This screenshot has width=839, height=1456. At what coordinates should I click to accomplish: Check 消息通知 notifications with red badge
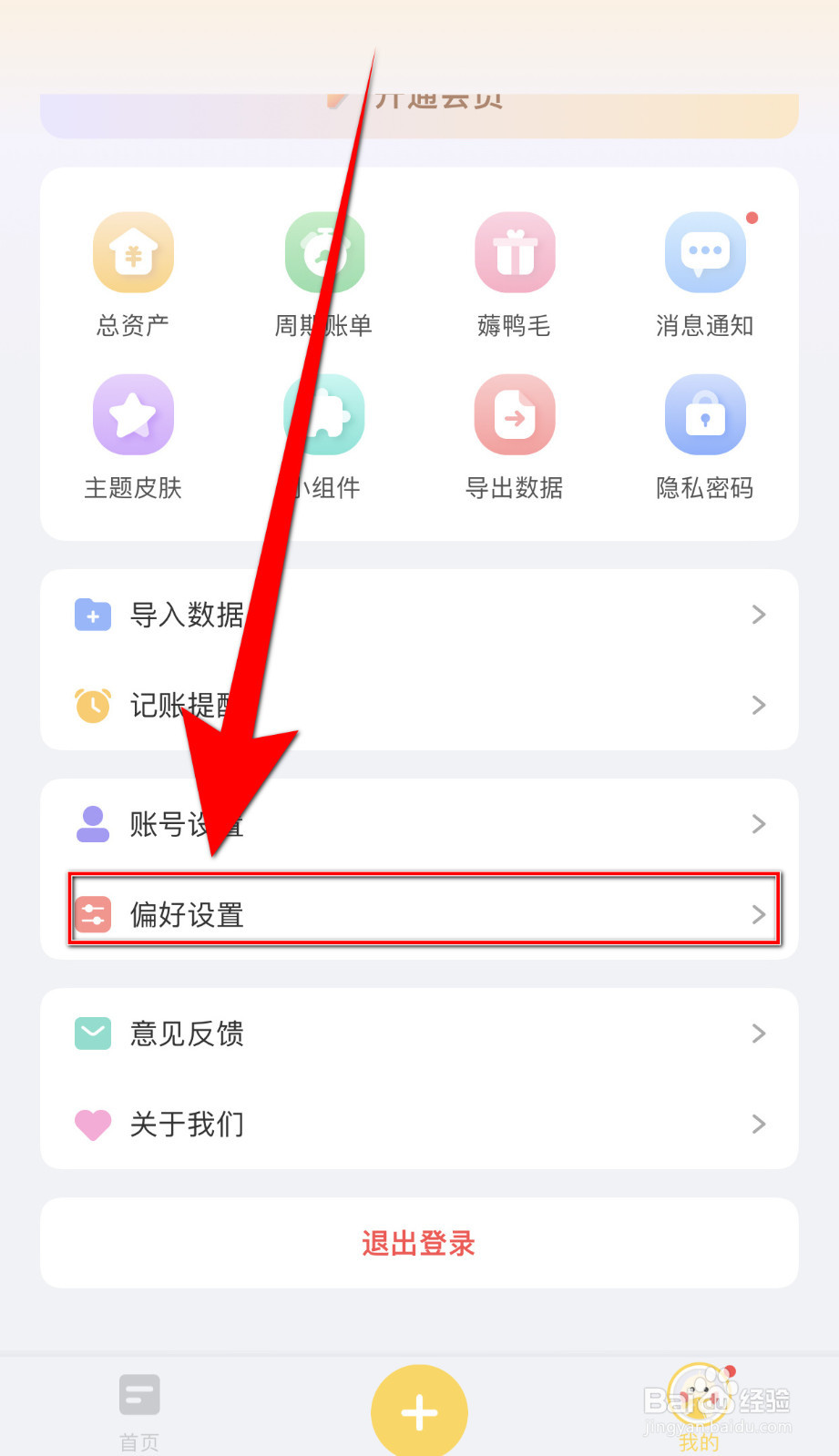(705, 252)
